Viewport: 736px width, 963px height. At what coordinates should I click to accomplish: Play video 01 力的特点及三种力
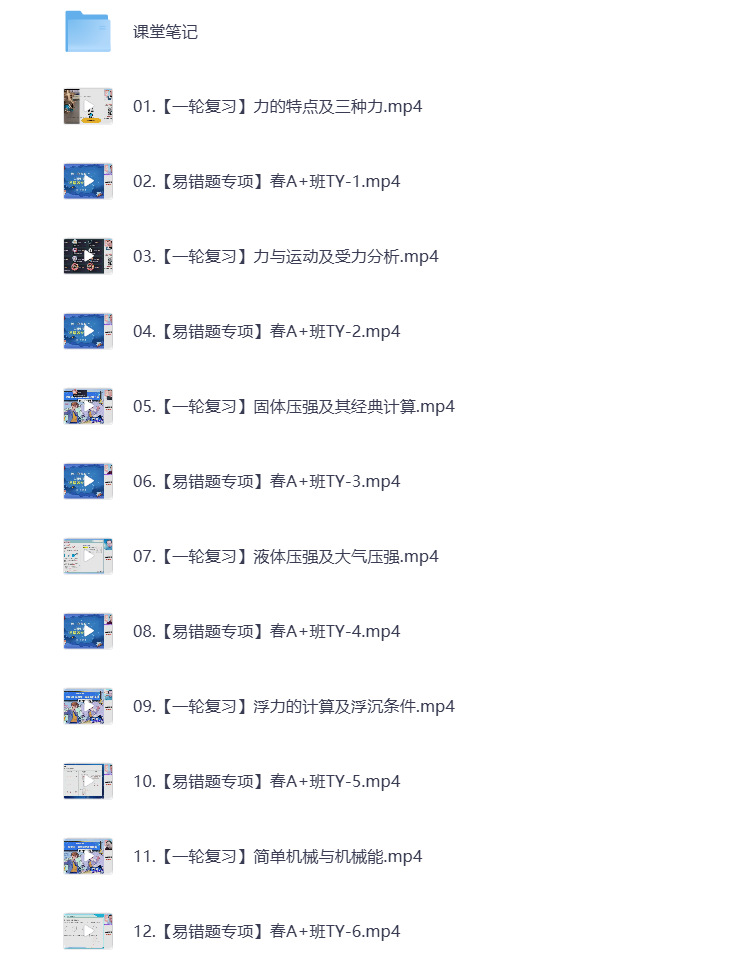[x=277, y=106]
